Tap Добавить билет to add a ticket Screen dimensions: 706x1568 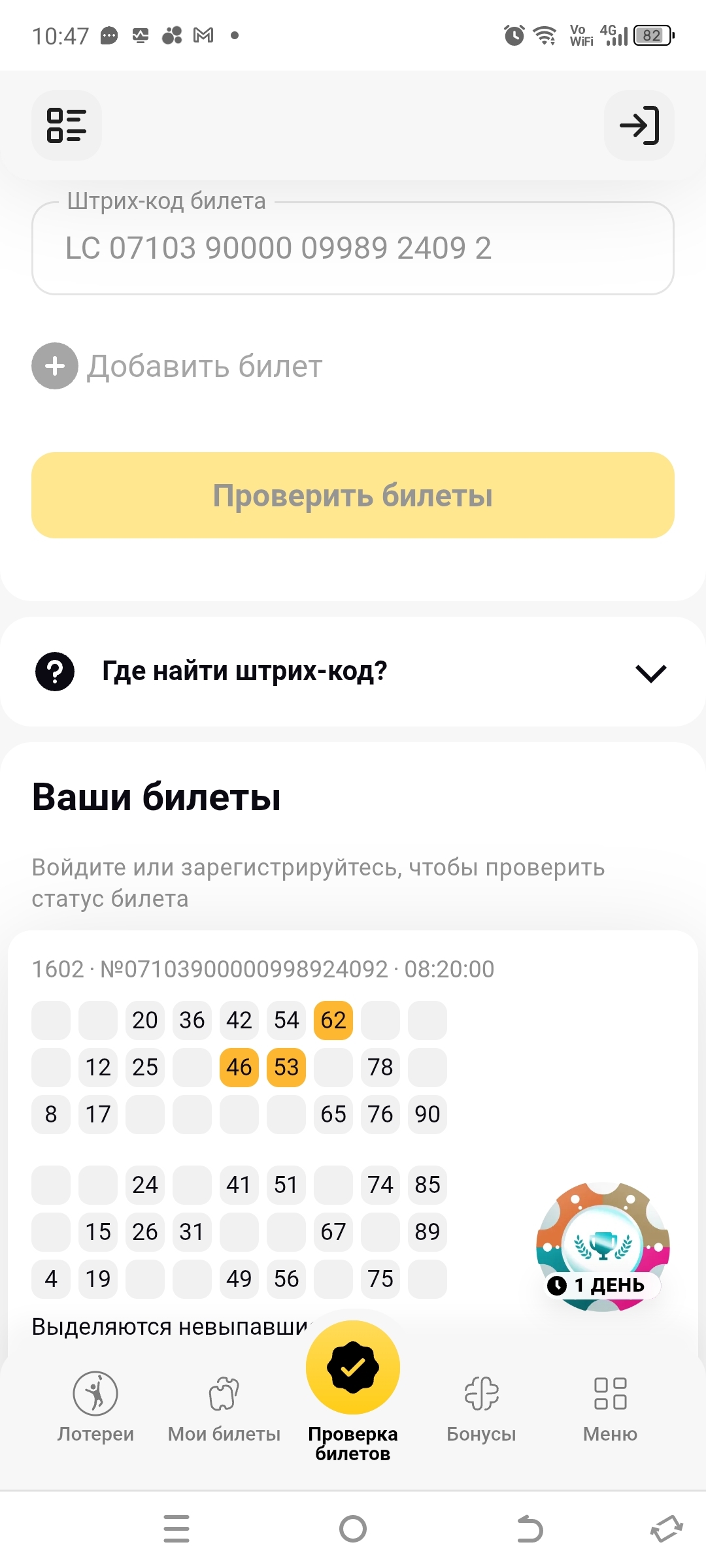click(x=178, y=366)
